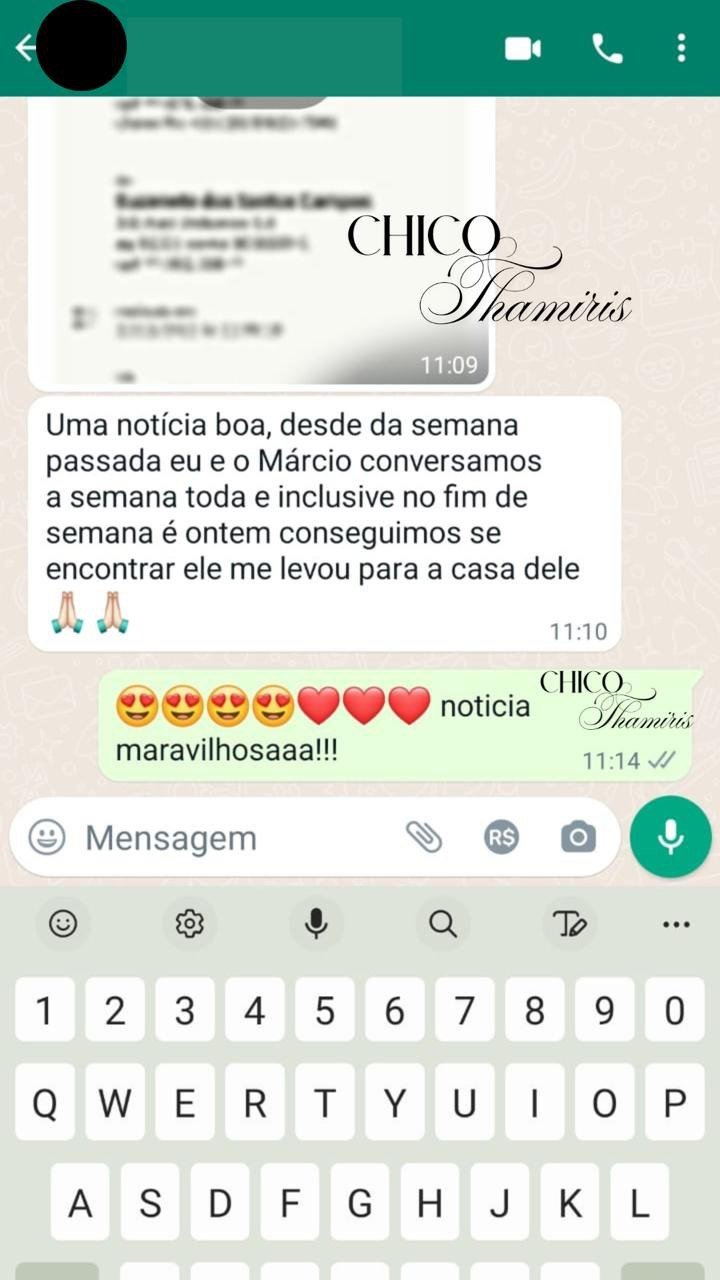
Task: Record a voice message with green mic
Action: click(670, 837)
